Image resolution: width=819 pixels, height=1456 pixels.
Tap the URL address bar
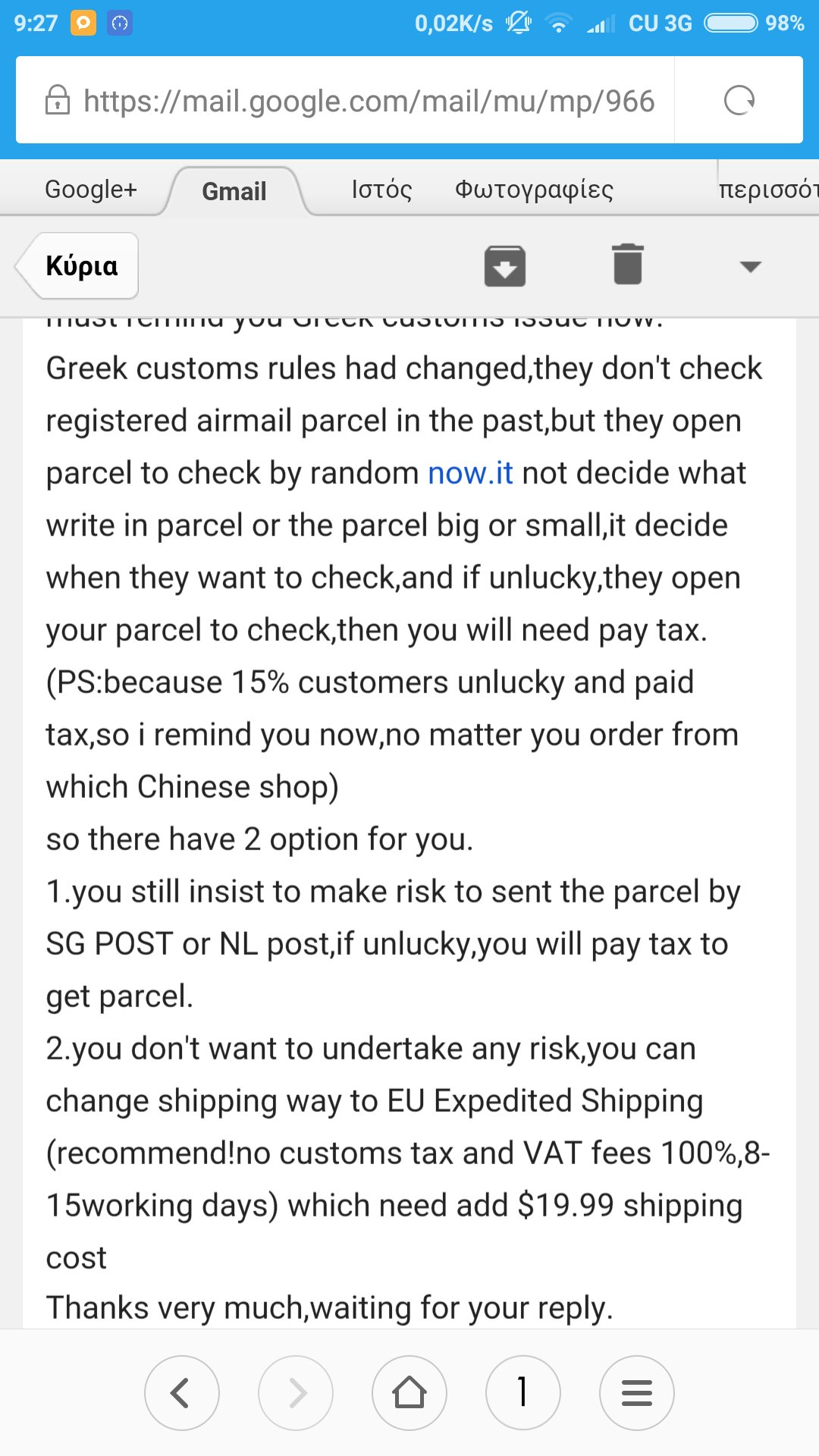[345, 100]
